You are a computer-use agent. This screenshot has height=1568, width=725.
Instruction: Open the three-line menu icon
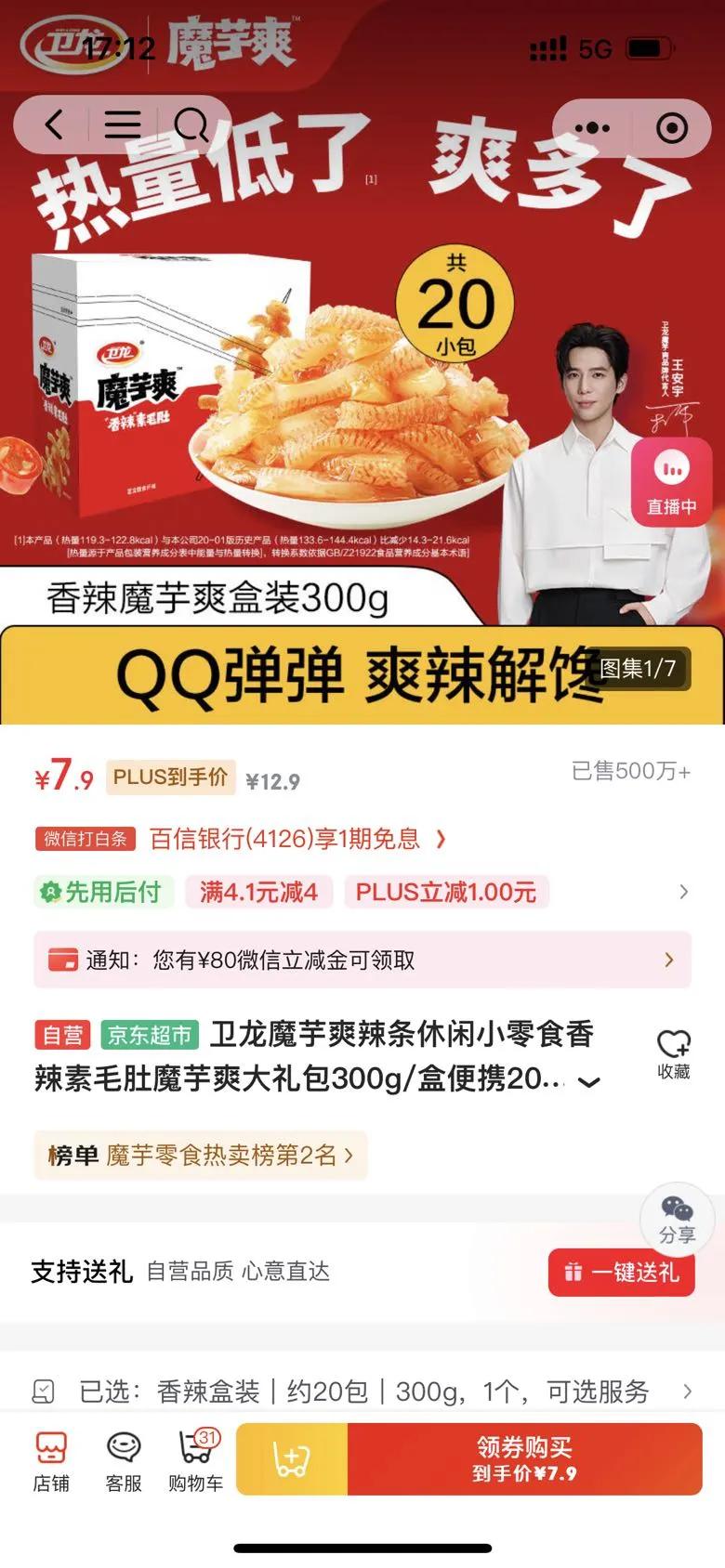click(122, 124)
